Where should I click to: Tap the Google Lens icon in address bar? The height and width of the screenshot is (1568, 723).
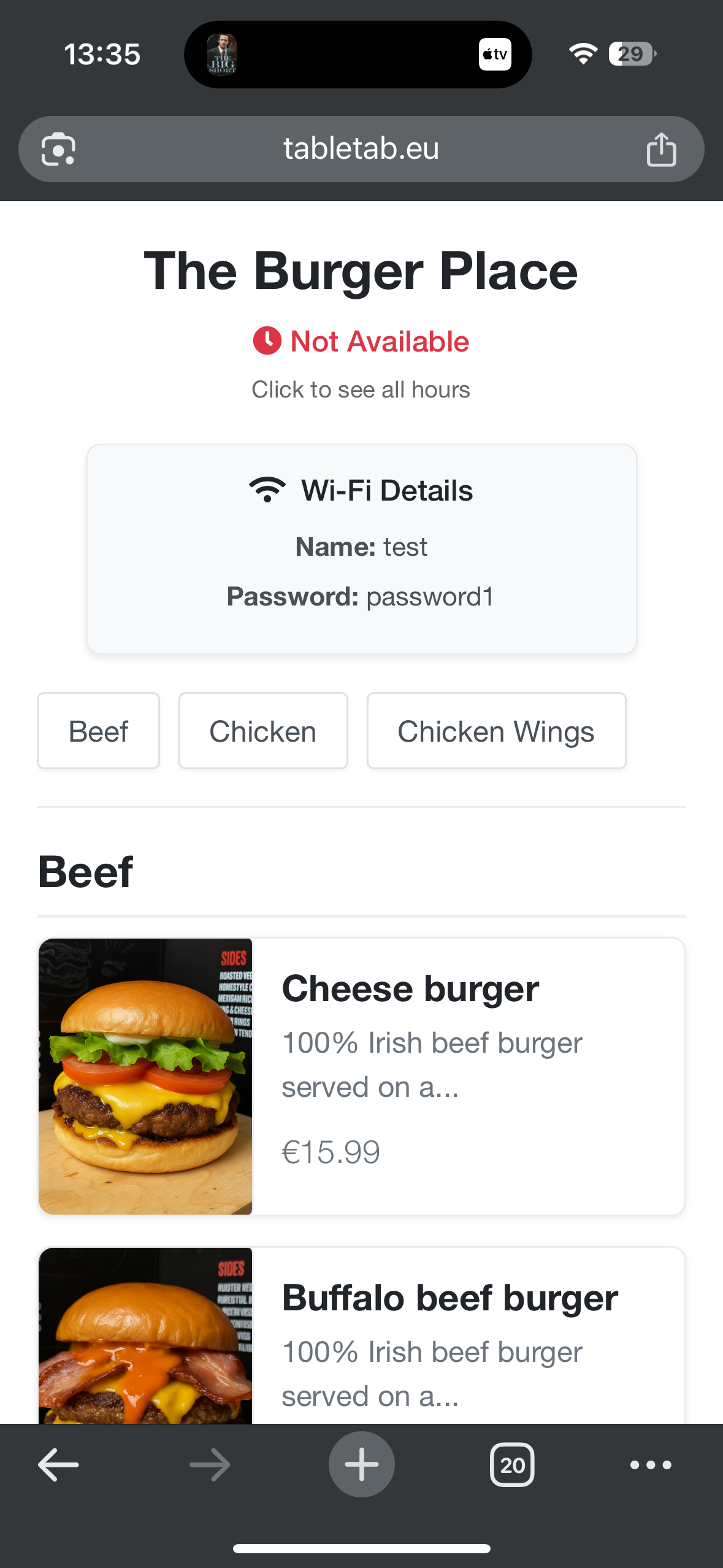[58, 149]
